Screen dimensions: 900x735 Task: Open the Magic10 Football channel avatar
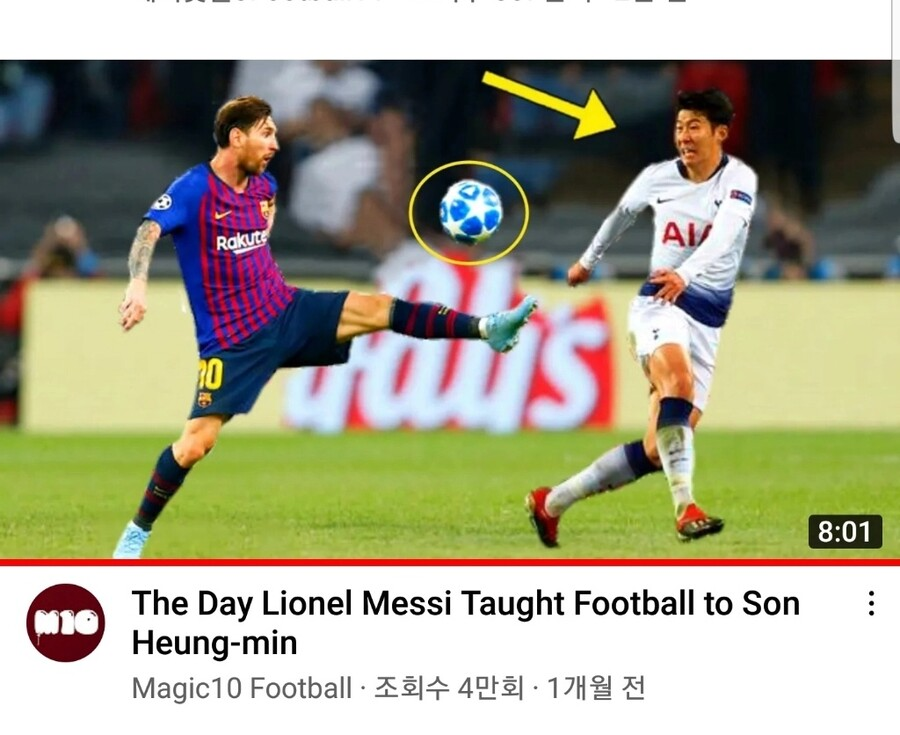pos(65,623)
